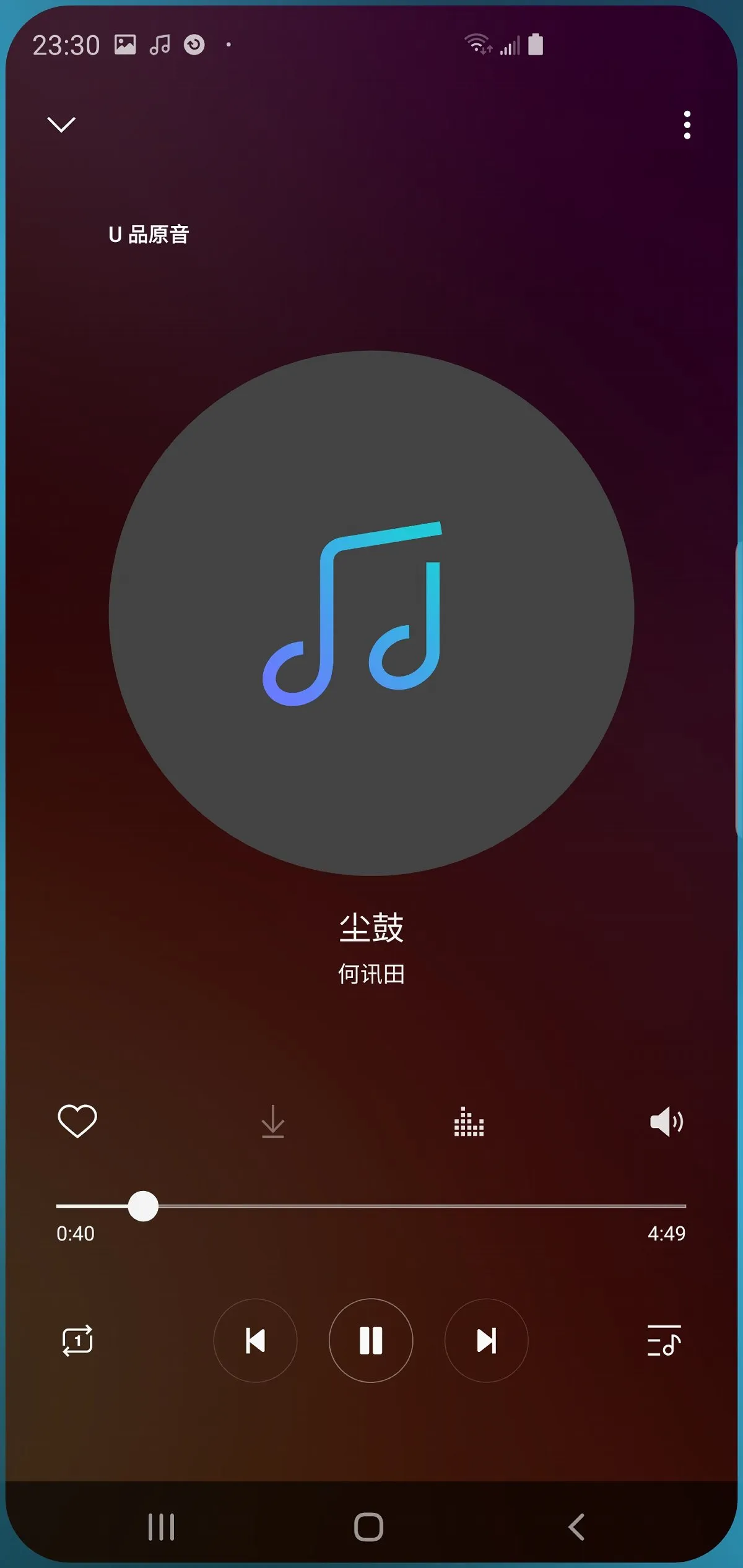
Task: Tap the download arrow icon
Action: coord(272,1121)
